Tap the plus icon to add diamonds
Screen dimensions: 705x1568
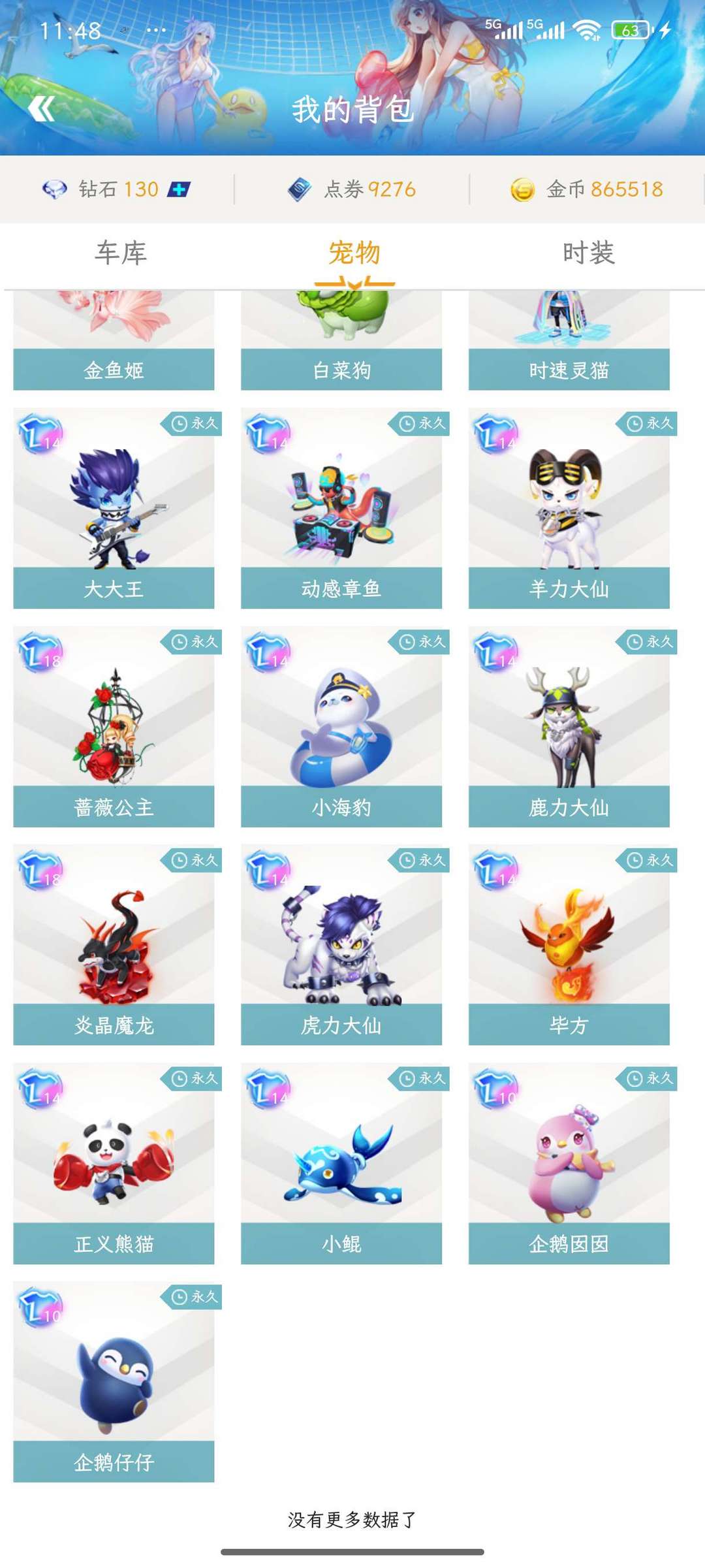point(178,189)
